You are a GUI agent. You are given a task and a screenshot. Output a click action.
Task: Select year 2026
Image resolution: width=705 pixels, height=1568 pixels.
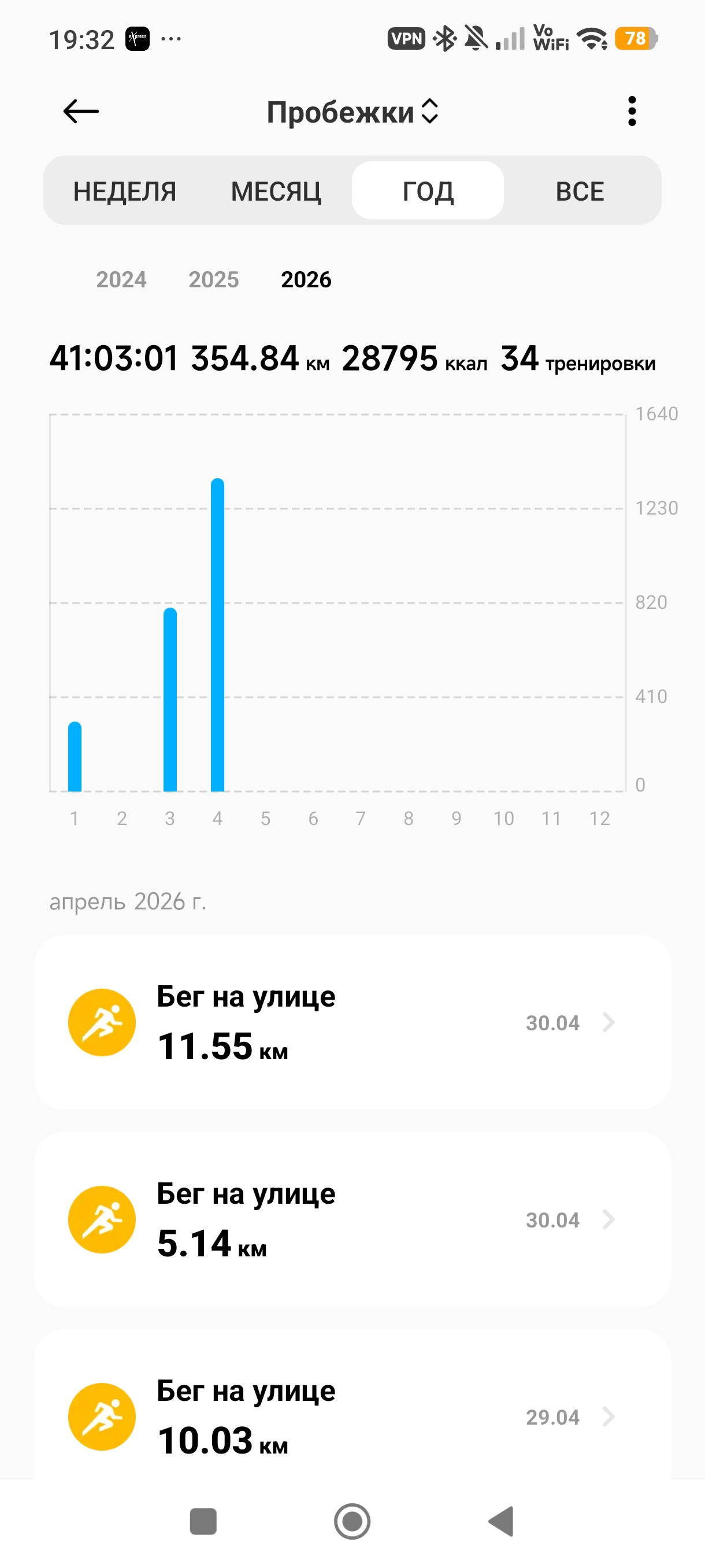pyautogui.click(x=306, y=279)
